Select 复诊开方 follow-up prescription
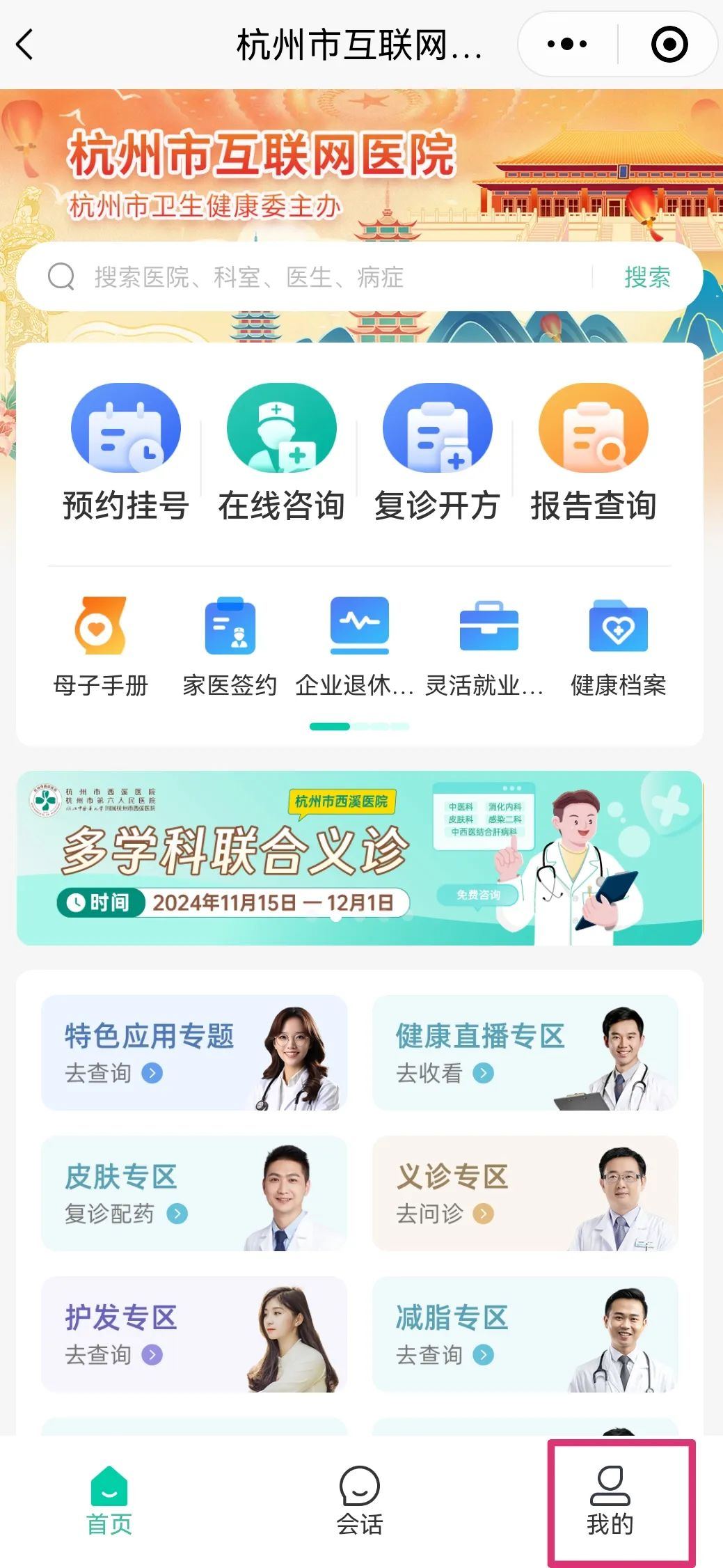723x1568 pixels. point(437,453)
